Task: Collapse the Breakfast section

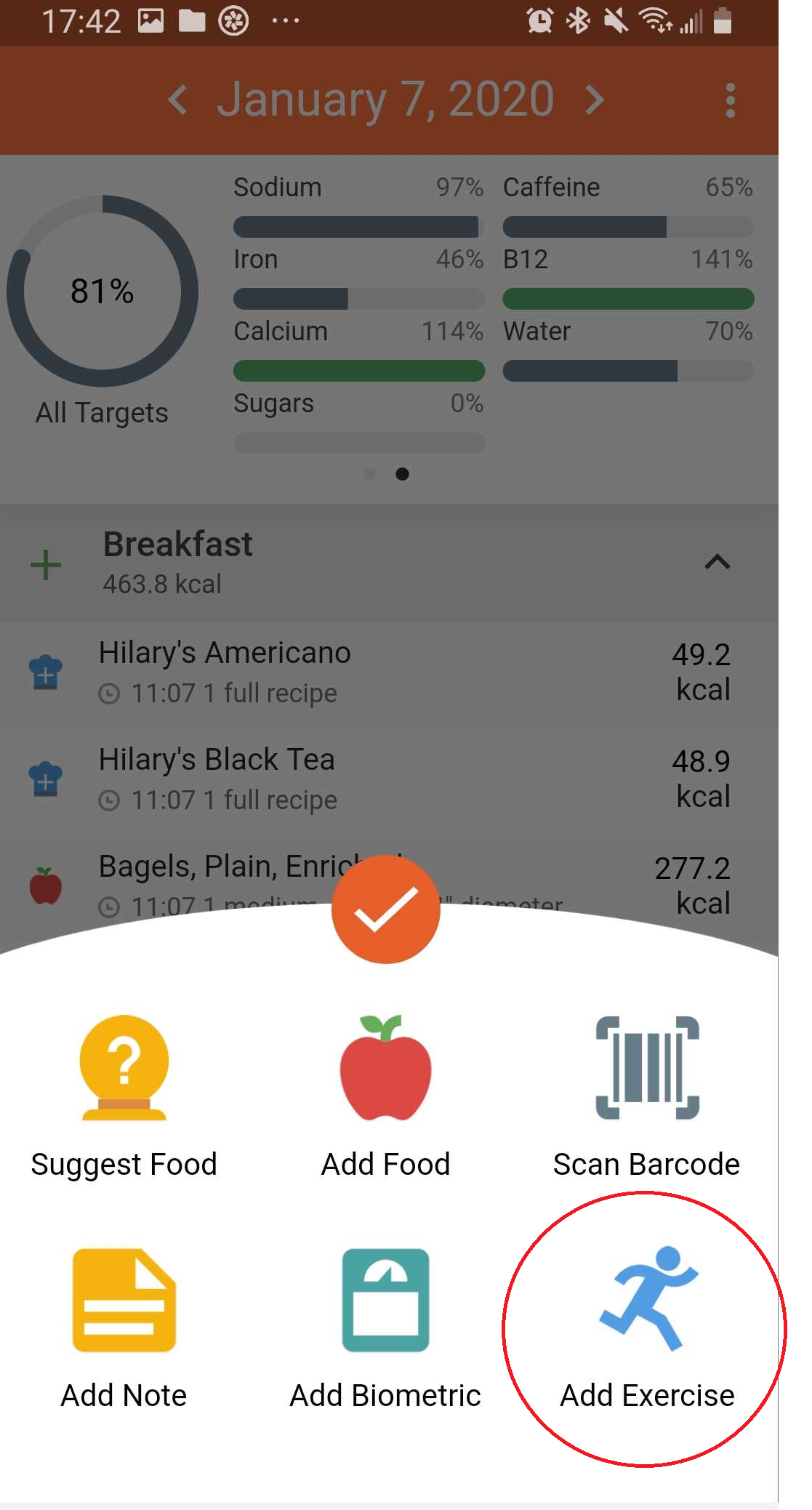Action: (x=717, y=562)
